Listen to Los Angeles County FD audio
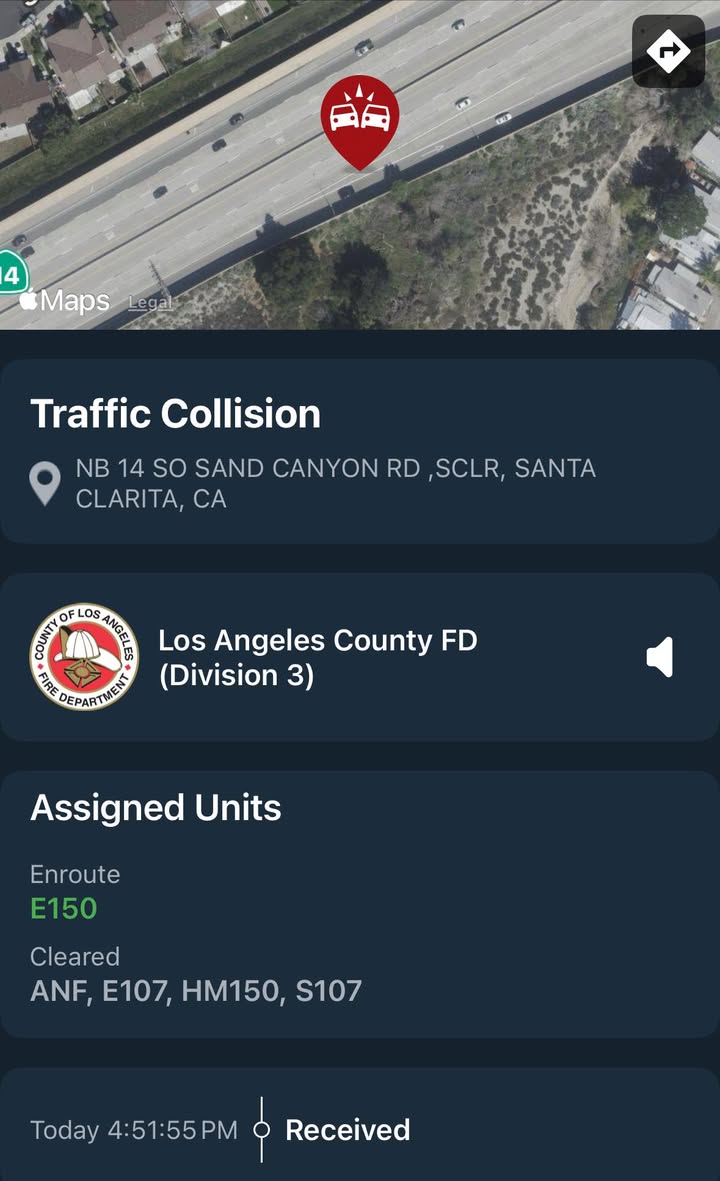 (660, 657)
